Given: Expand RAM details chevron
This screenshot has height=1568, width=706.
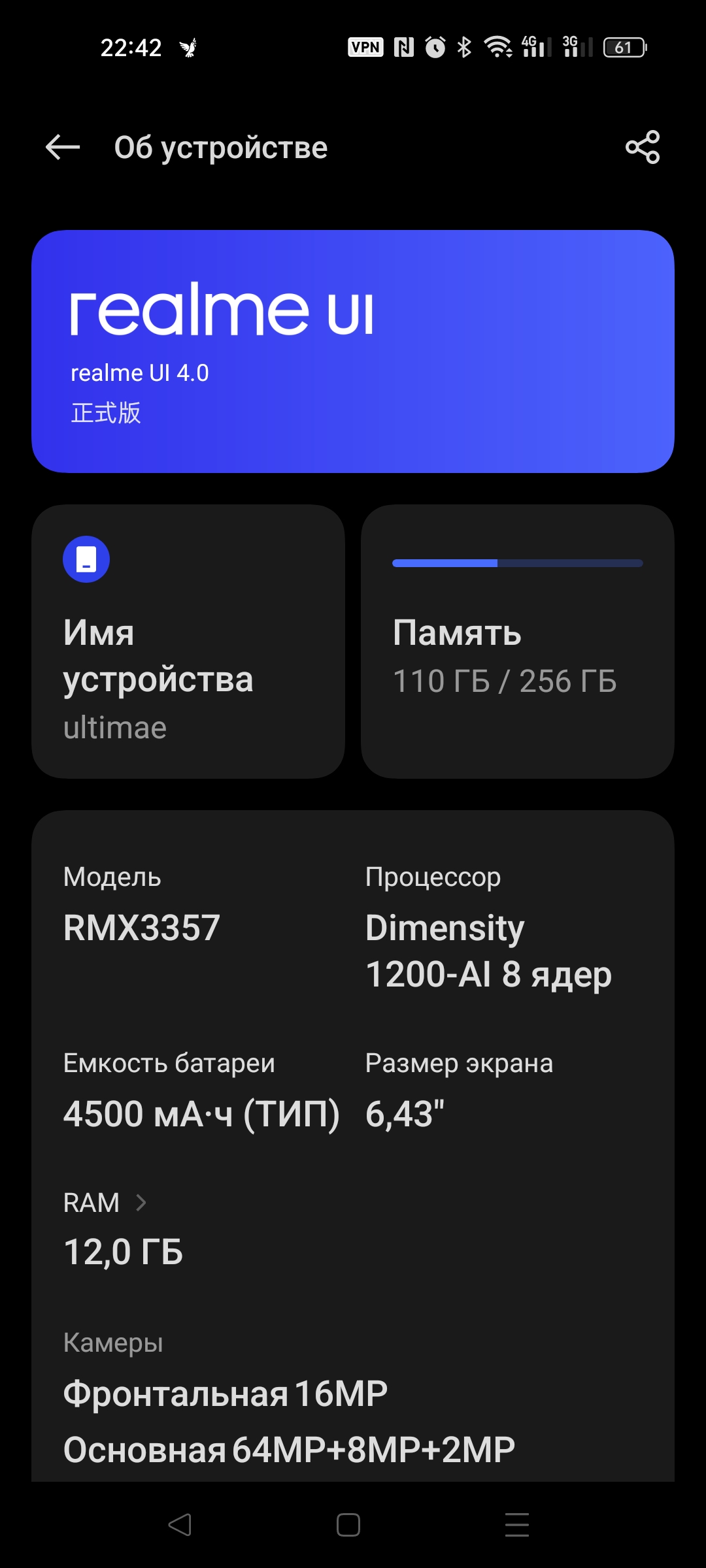Looking at the screenshot, I should click(x=141, y=1202).
